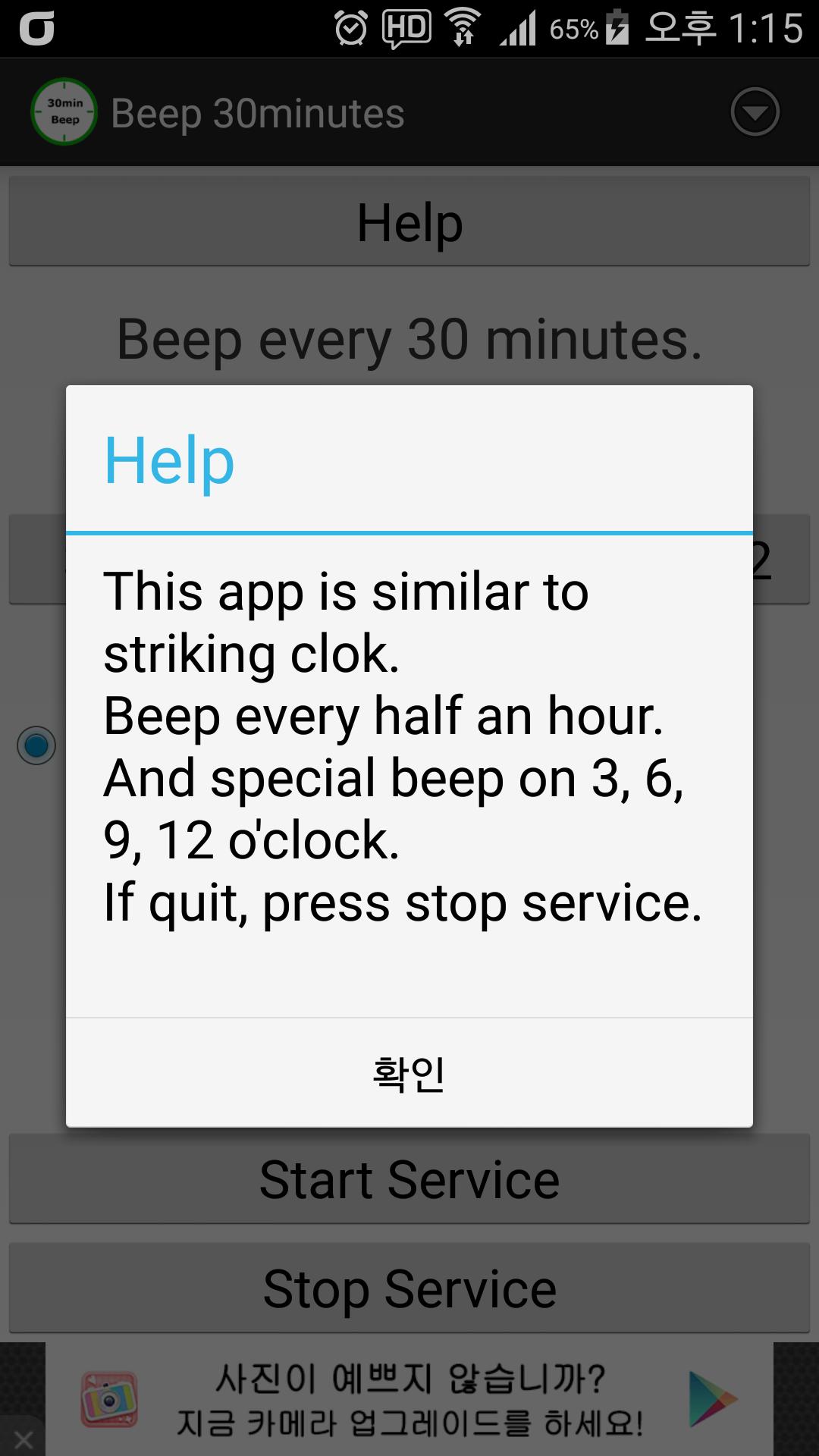The height and width of the screenshot is (1456, 819).
Task: Tap Stop Service
Action: [409, 1288]
